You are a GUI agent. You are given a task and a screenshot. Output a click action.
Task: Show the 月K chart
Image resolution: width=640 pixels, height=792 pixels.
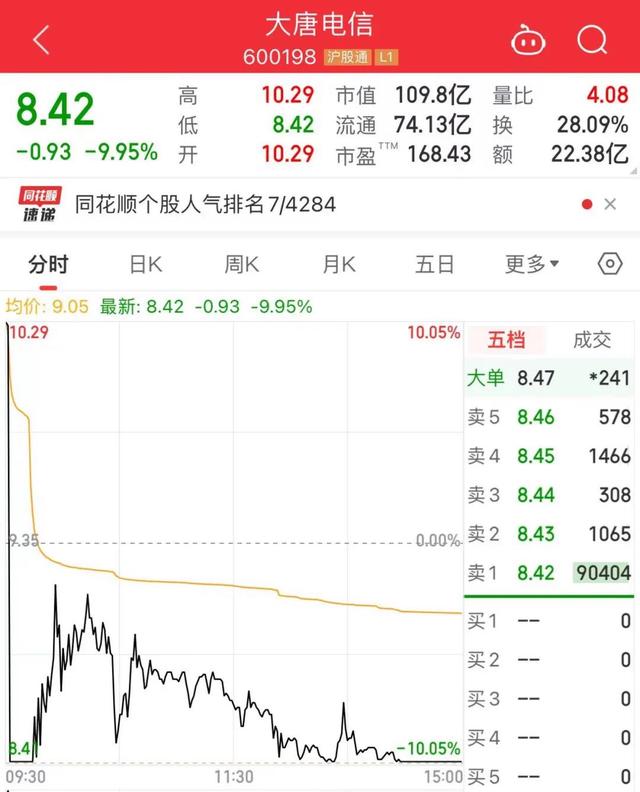coord(339,264)
